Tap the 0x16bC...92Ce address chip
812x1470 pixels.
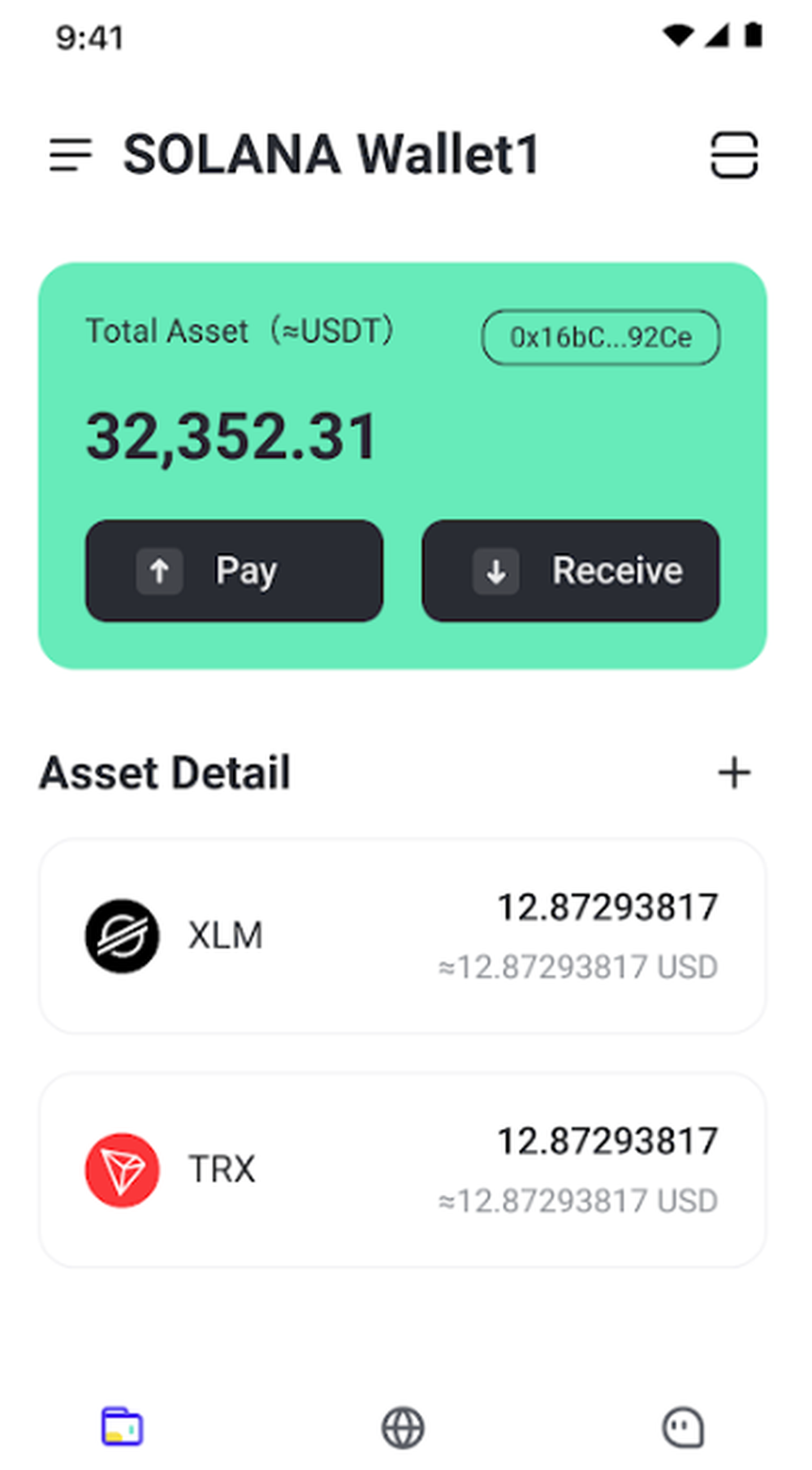[x=600, y=337]
